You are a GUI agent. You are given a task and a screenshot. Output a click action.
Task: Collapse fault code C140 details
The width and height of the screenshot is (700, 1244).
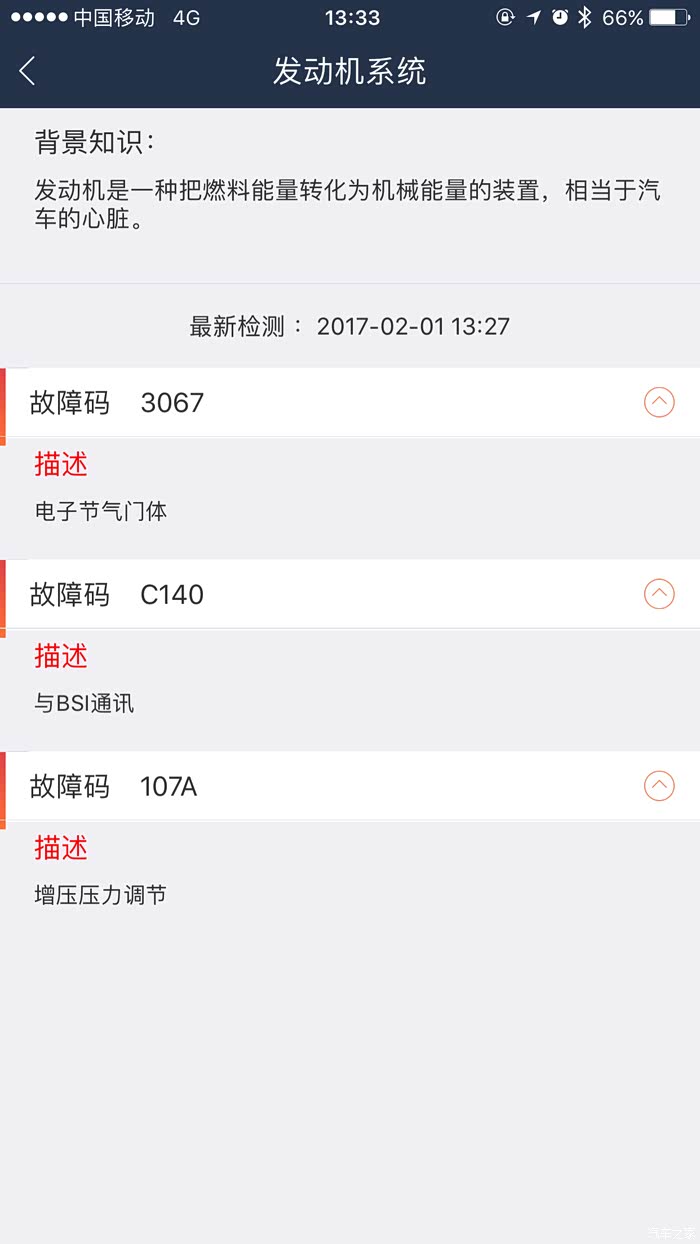658,595
